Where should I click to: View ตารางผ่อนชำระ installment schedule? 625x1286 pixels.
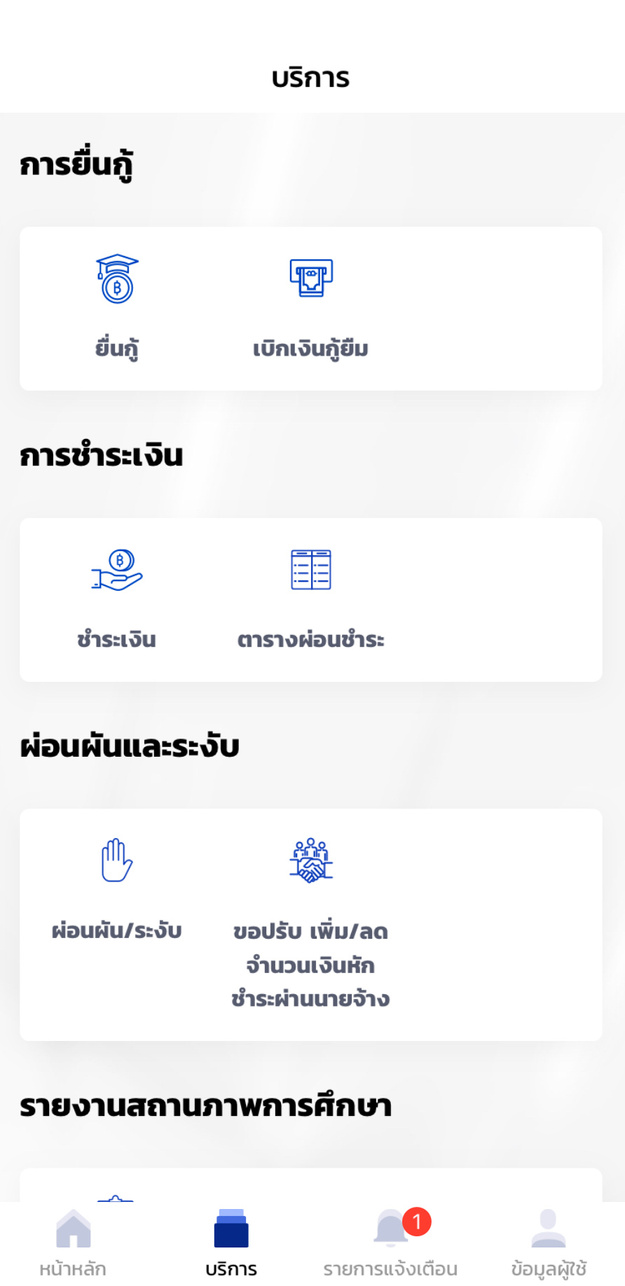tap(311, 597)
